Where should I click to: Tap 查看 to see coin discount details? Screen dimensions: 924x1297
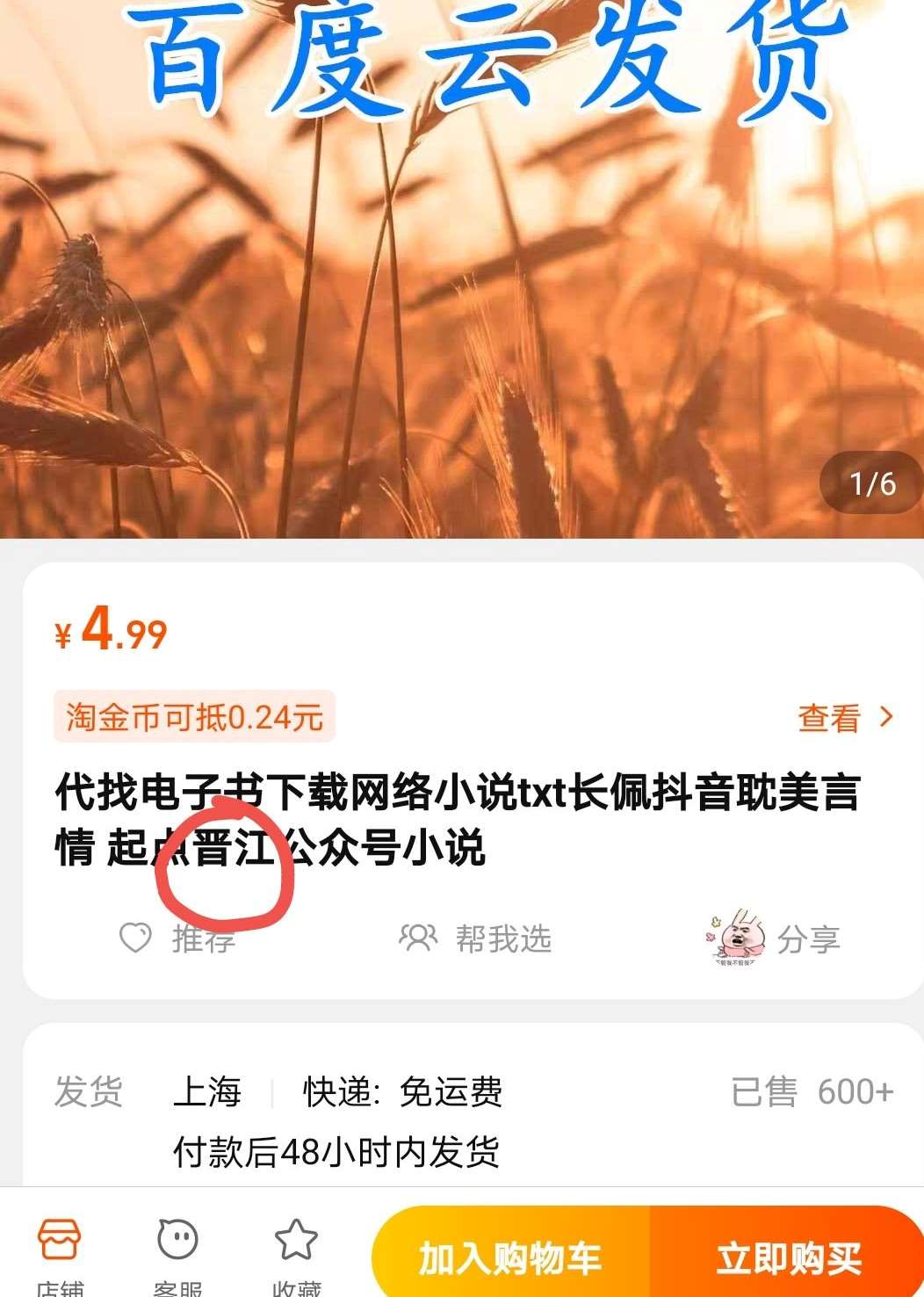point(844,718)
